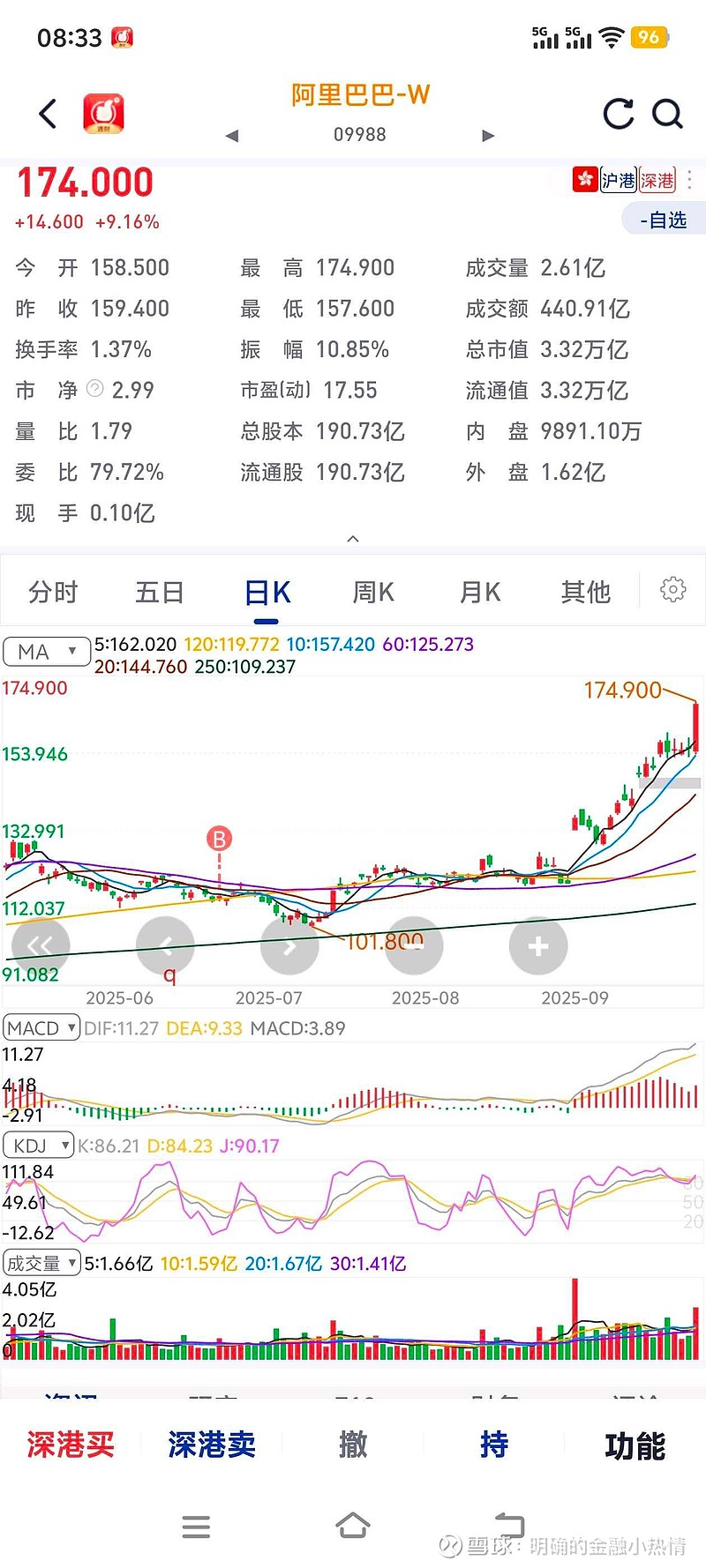
Task: Open the MA moving average dropdown
Action: click(46, 651)
